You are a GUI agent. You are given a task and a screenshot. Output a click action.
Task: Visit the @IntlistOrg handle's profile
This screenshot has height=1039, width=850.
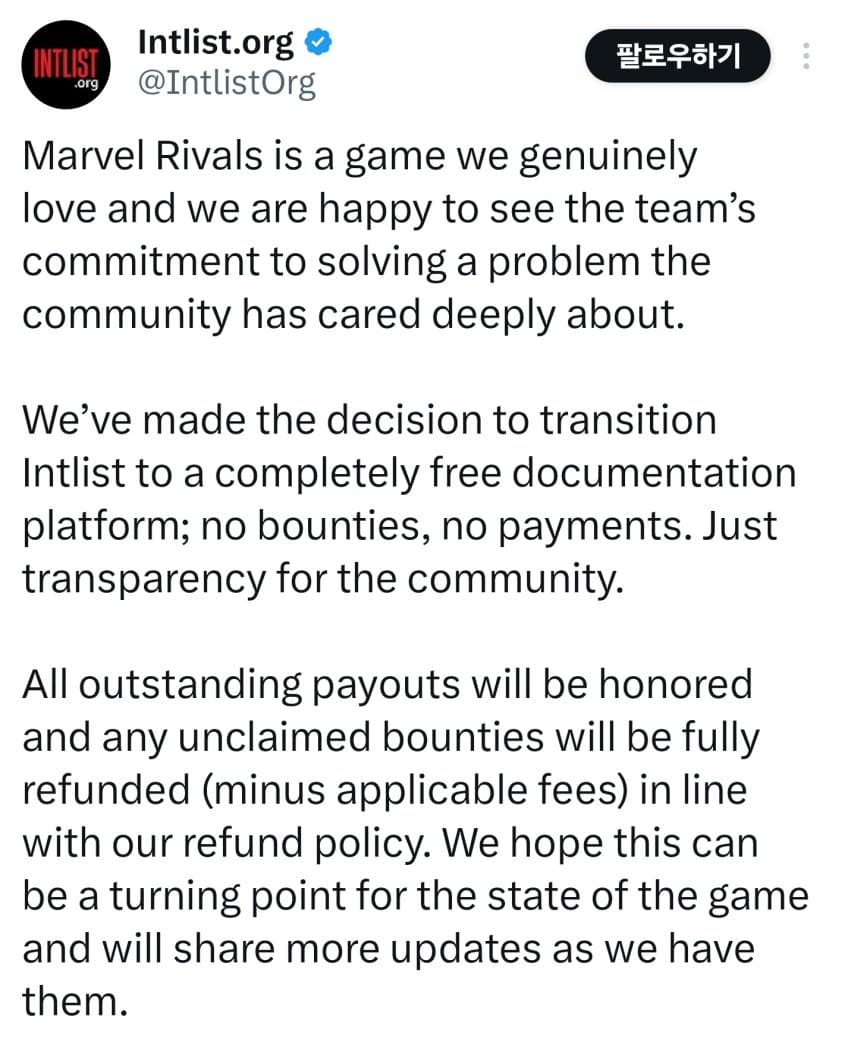225,84
